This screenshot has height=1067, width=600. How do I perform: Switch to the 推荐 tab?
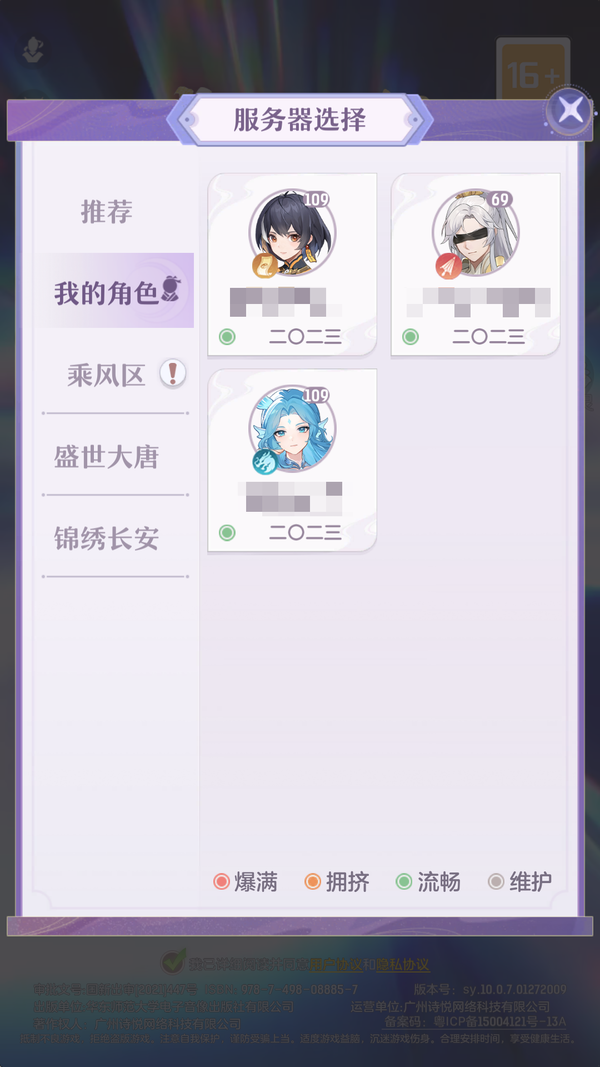click(107, 212)
